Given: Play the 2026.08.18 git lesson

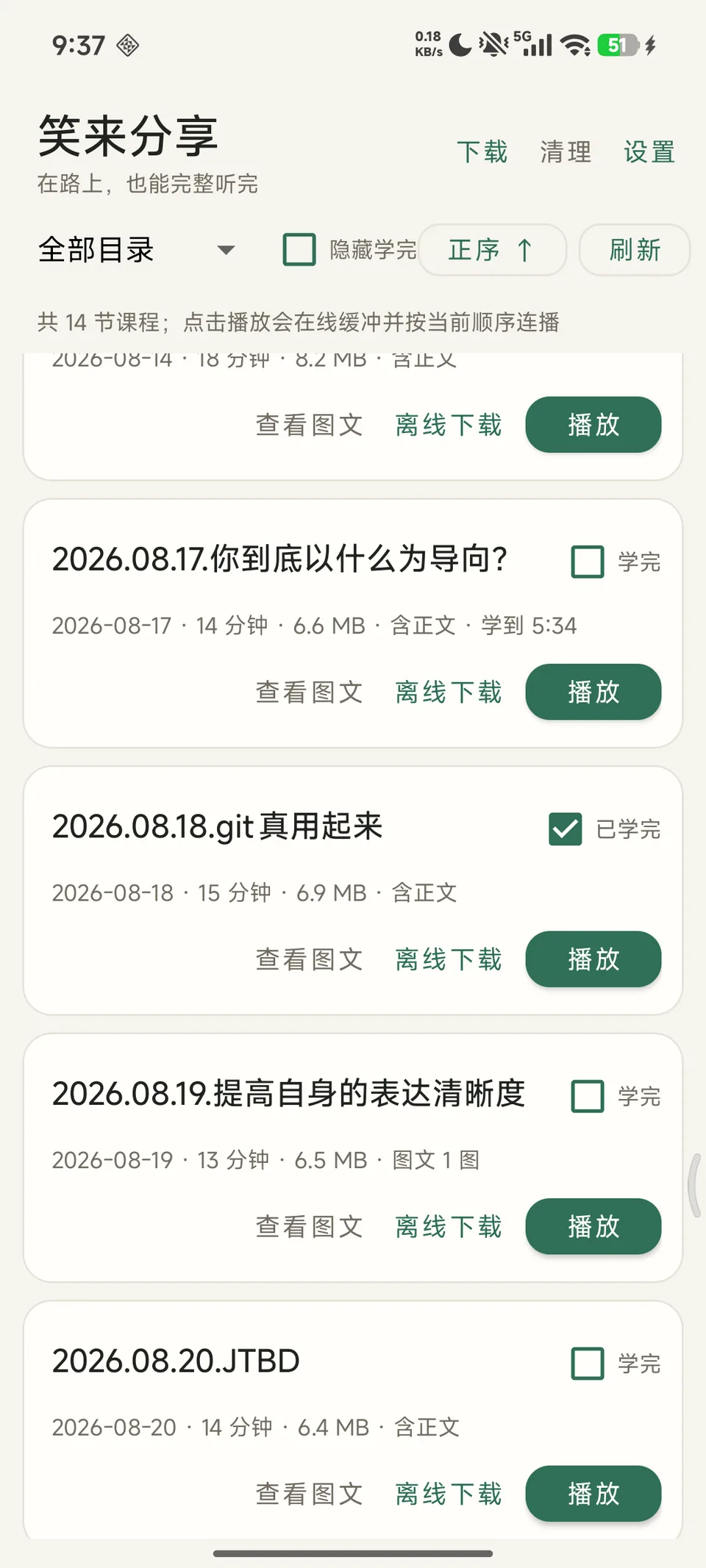Looking at the screenshot, I should pyautogui.click(x=593, y=959).
